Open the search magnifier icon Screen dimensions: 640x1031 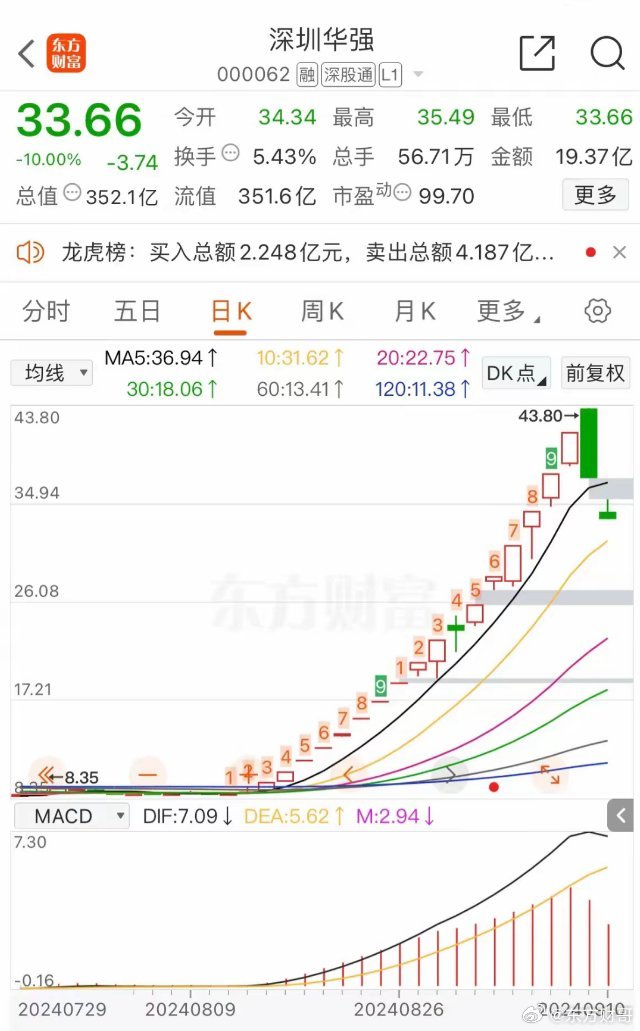(x=606, y=53)
